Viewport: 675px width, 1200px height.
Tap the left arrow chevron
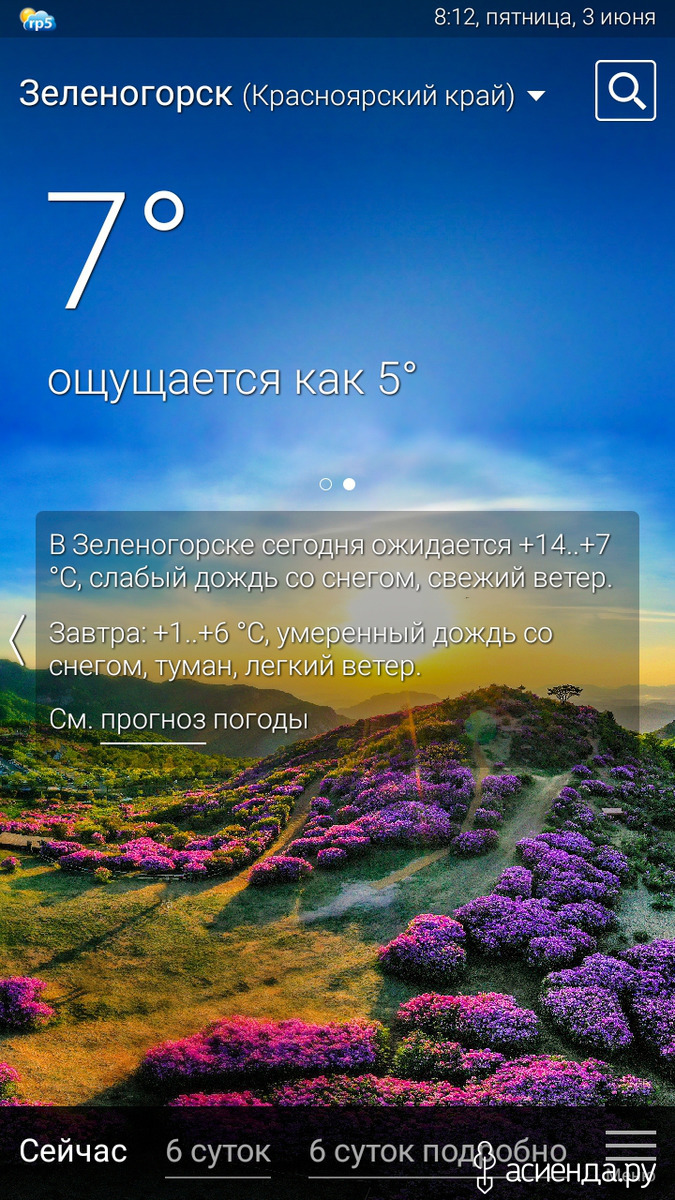click(x=17, y=641)
